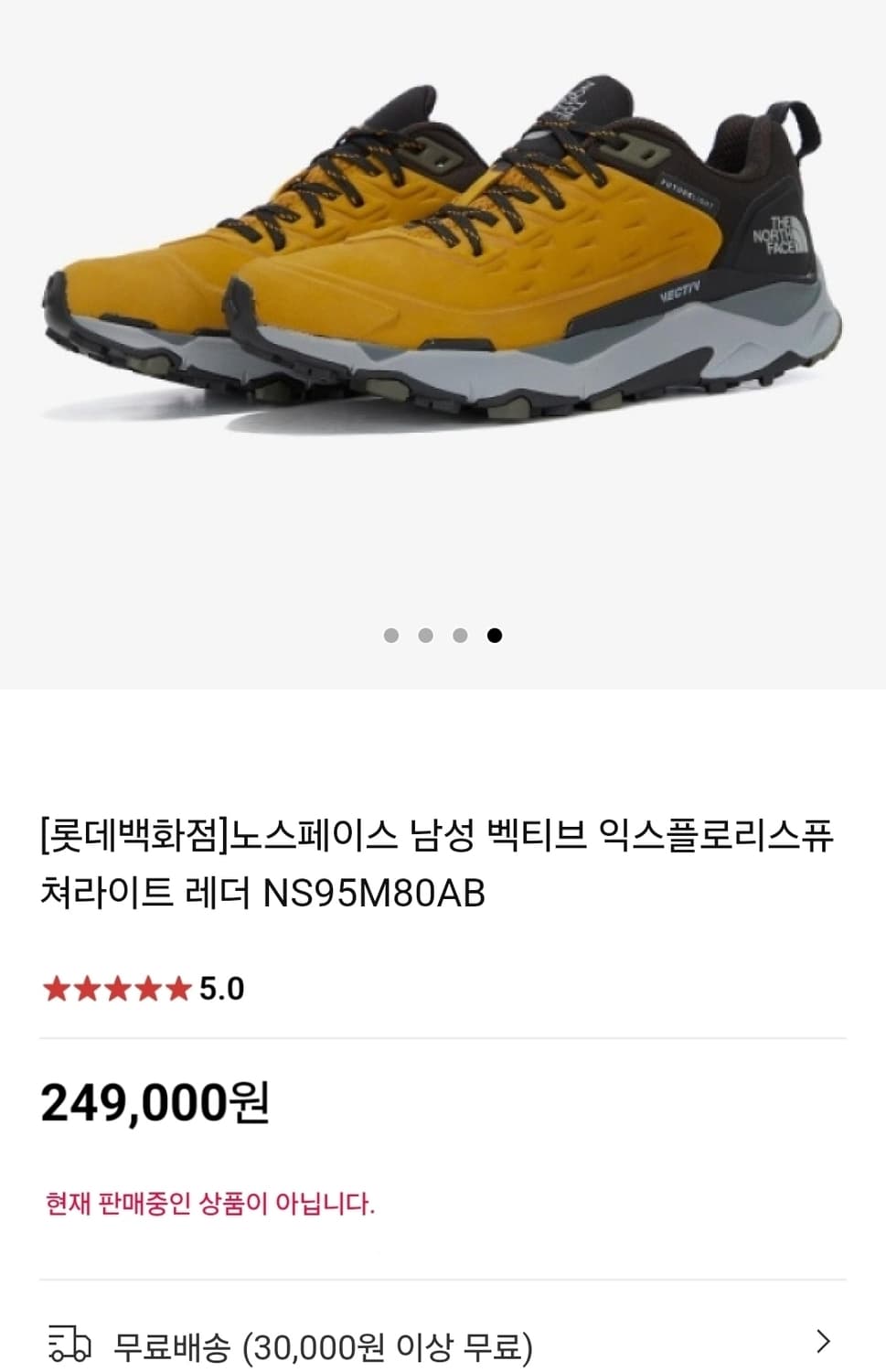Select the second red star icon
The width and height of the screenshot is (886, 1372).
tap(88, 988)
